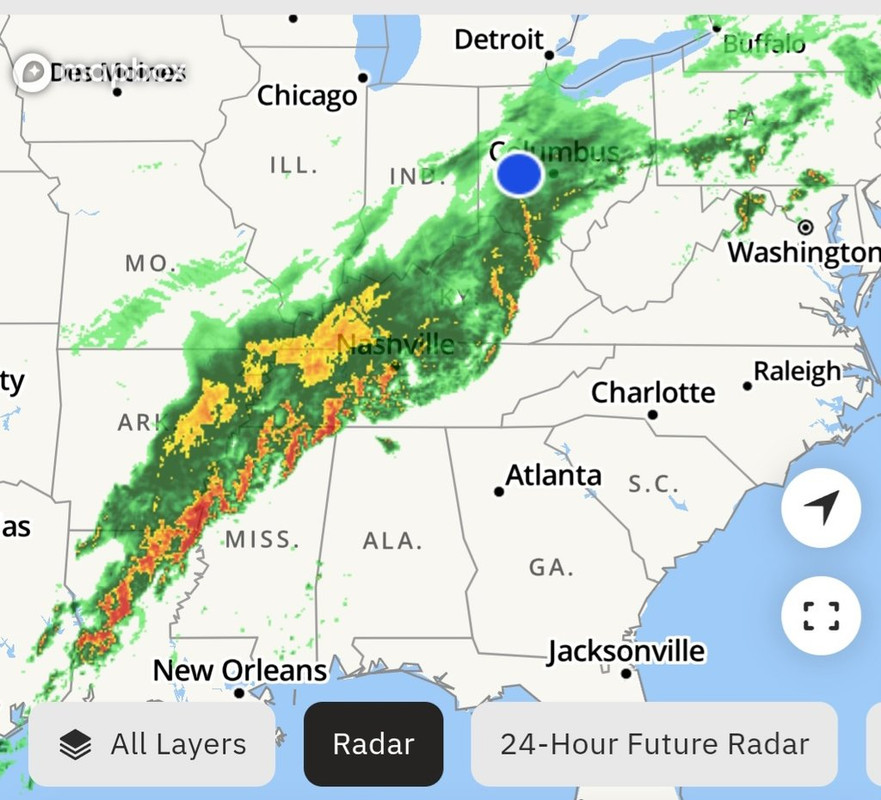Switch to 24-Hour Future Radar
This screenshot has height=800, width=881.
(x=655, y=744)
